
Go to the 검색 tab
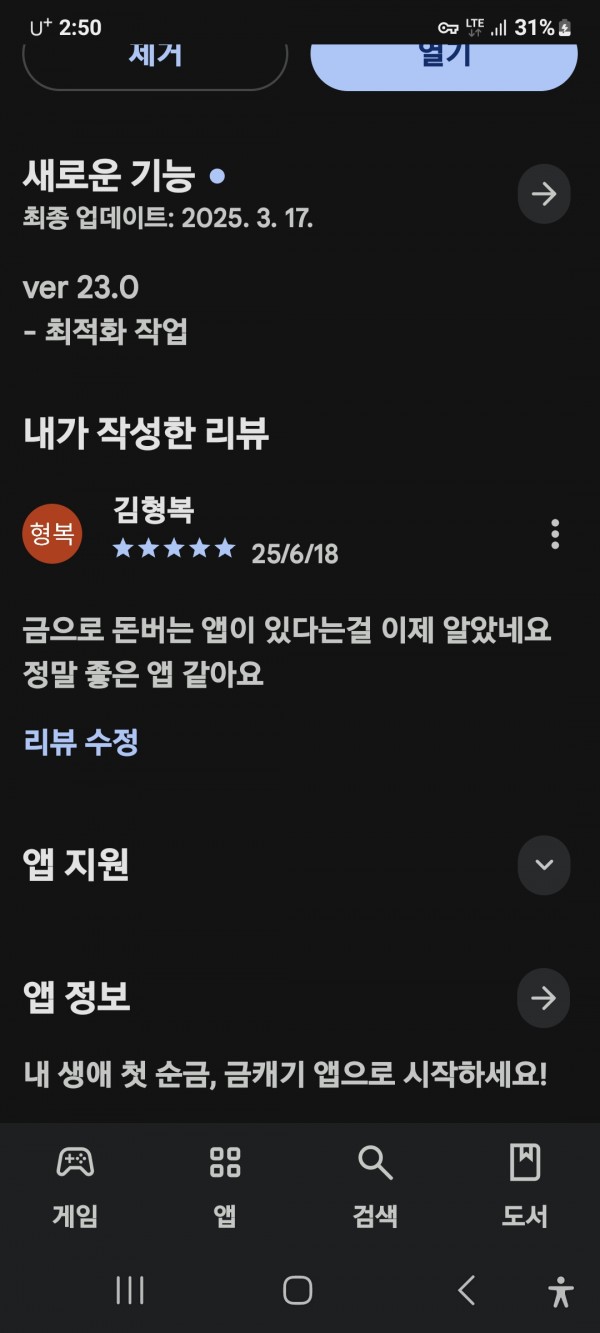375,1187
